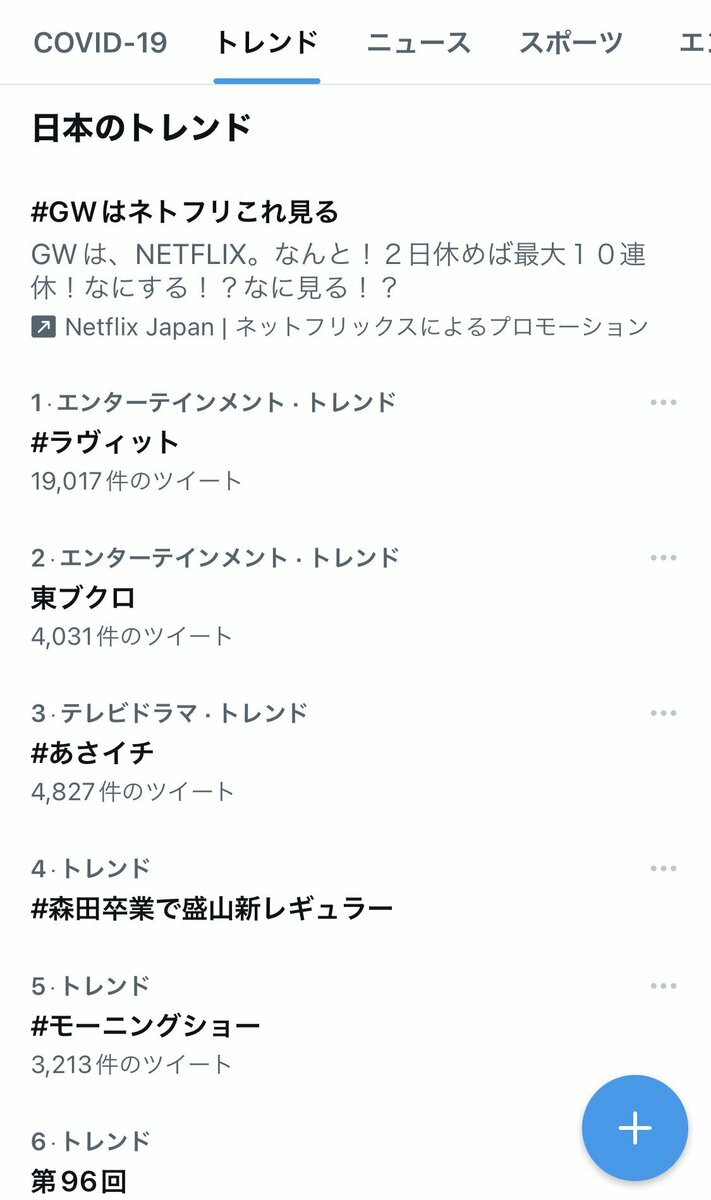This screenshot has height=1200, width=711.
Task: Open more options for #モーニングショー
Action: tap(663, 986)
